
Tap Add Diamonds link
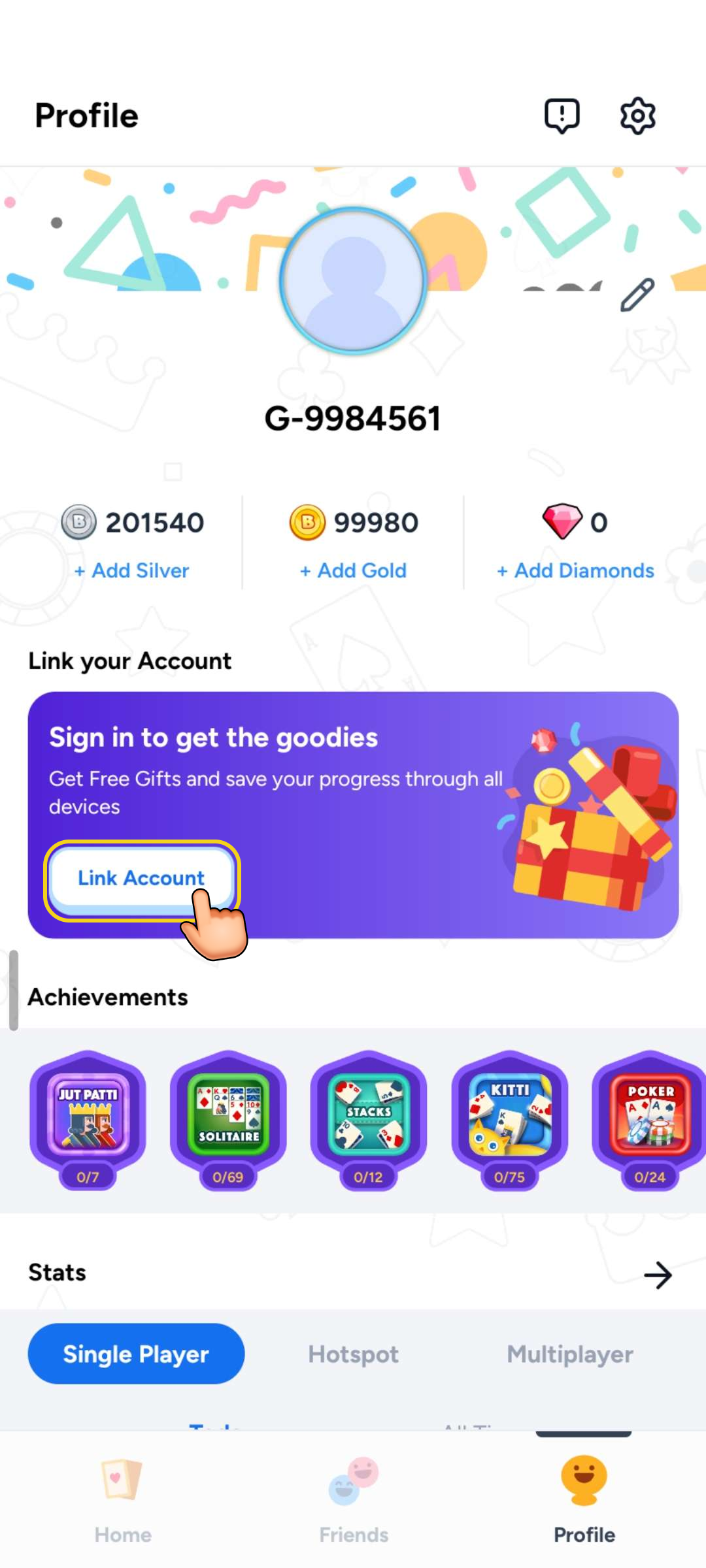coord(575,570)
